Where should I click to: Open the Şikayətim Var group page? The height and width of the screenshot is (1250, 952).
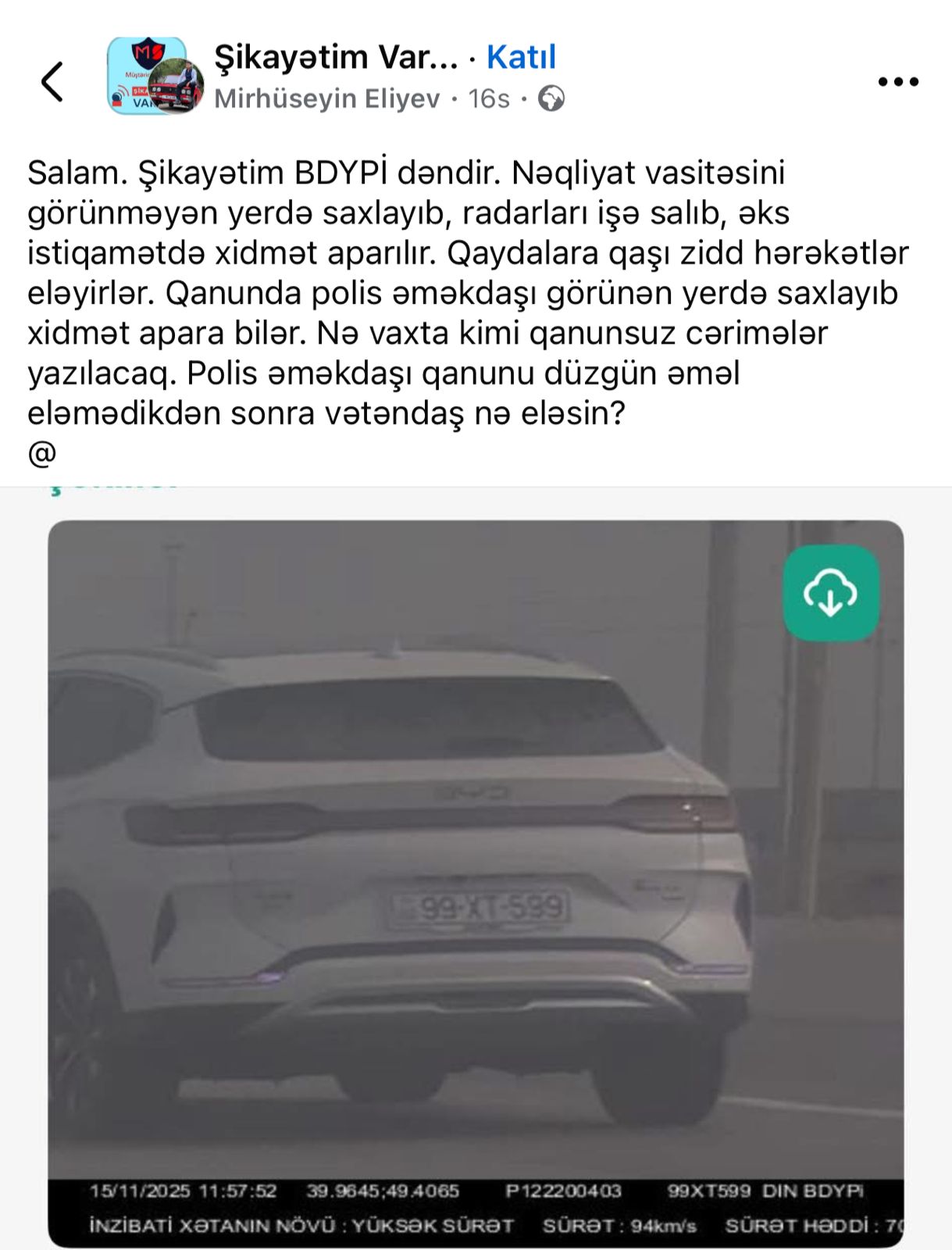tap(336, 57)
